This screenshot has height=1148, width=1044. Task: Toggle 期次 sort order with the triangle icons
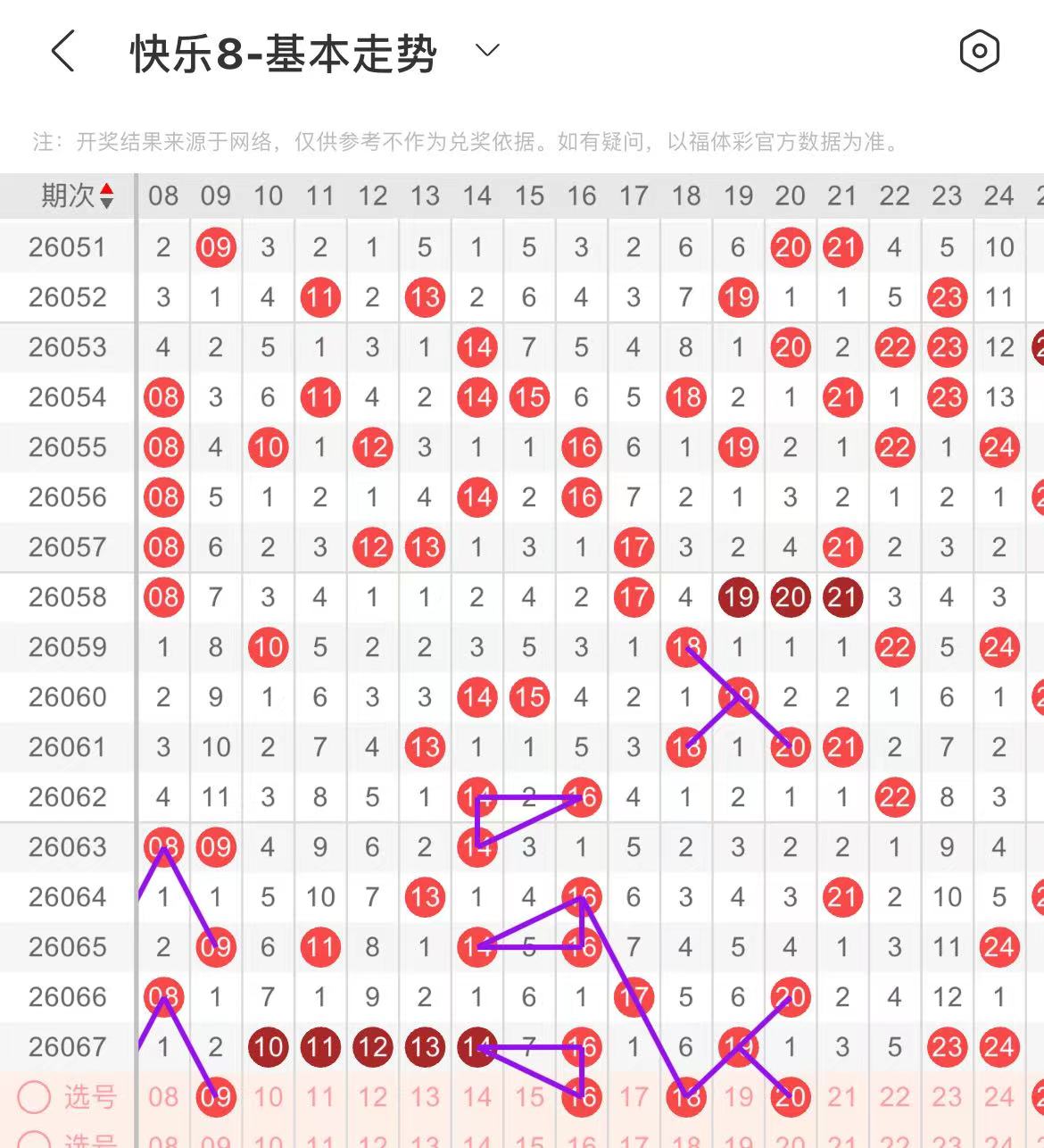point(107,195)
